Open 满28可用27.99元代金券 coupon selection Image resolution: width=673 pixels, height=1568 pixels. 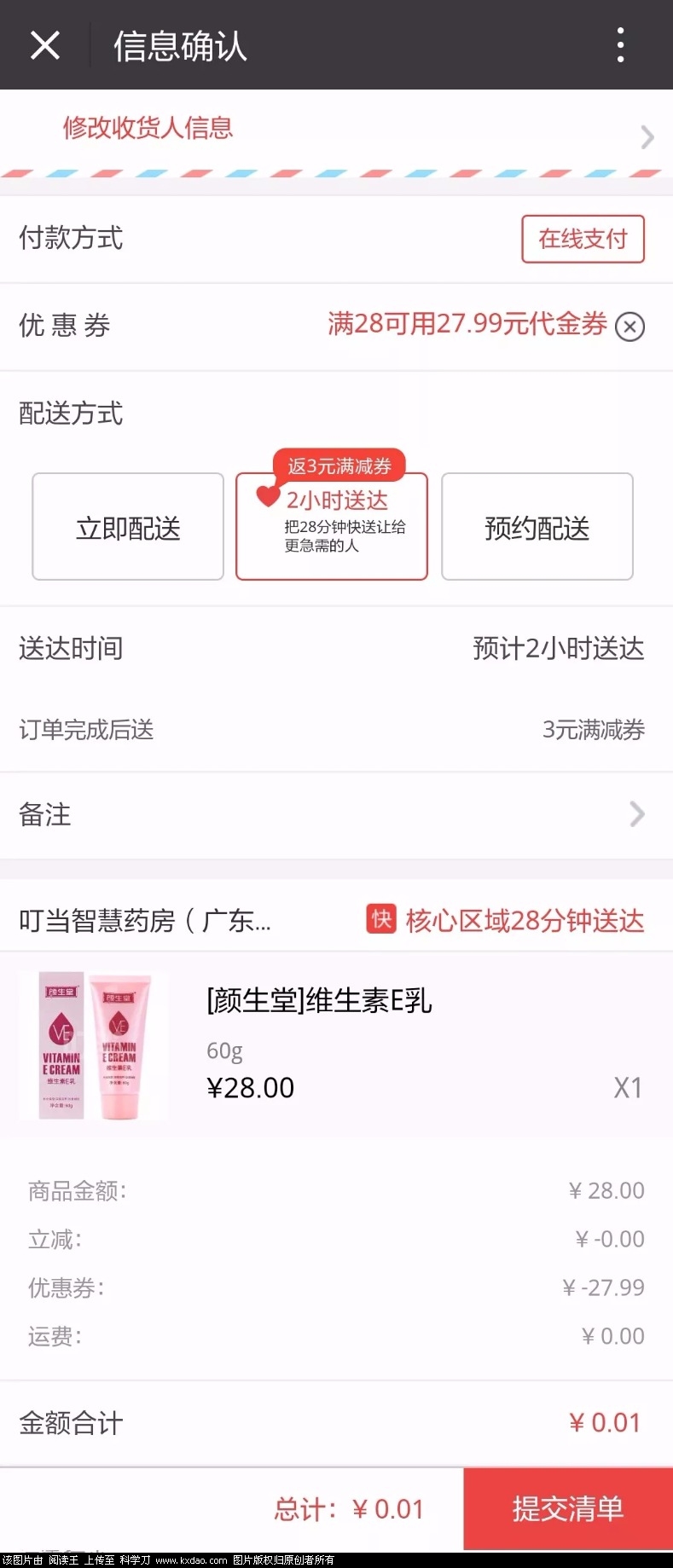467,324
